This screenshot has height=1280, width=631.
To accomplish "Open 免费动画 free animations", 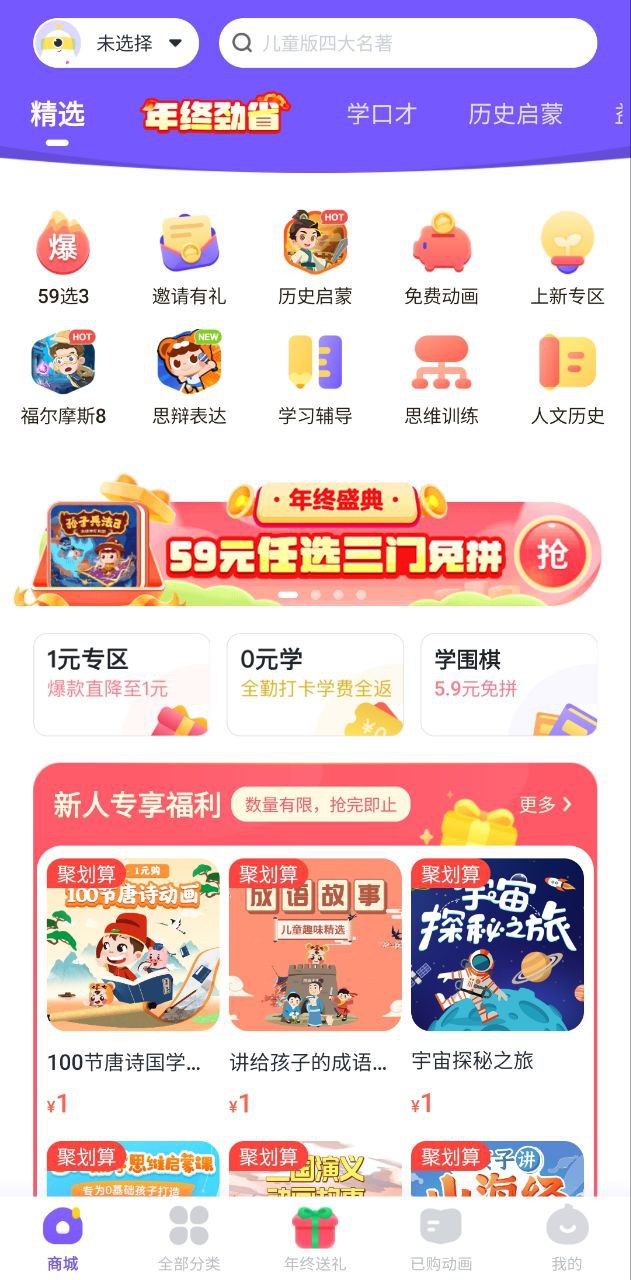I will pyautogui.click(x=441, y=258).
